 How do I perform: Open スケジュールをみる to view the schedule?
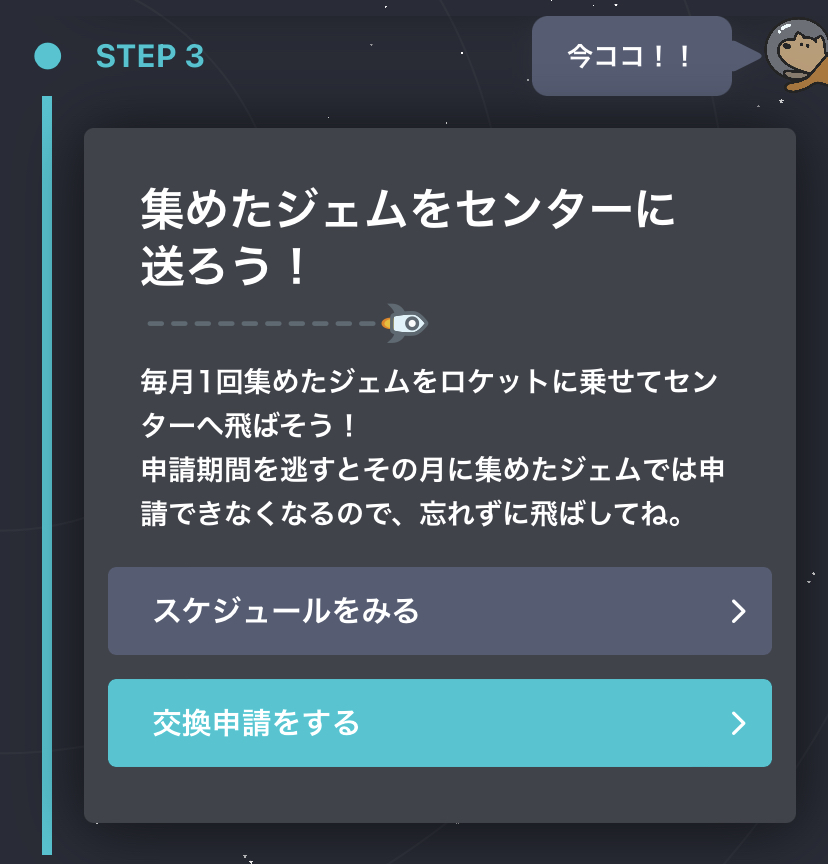439,611
